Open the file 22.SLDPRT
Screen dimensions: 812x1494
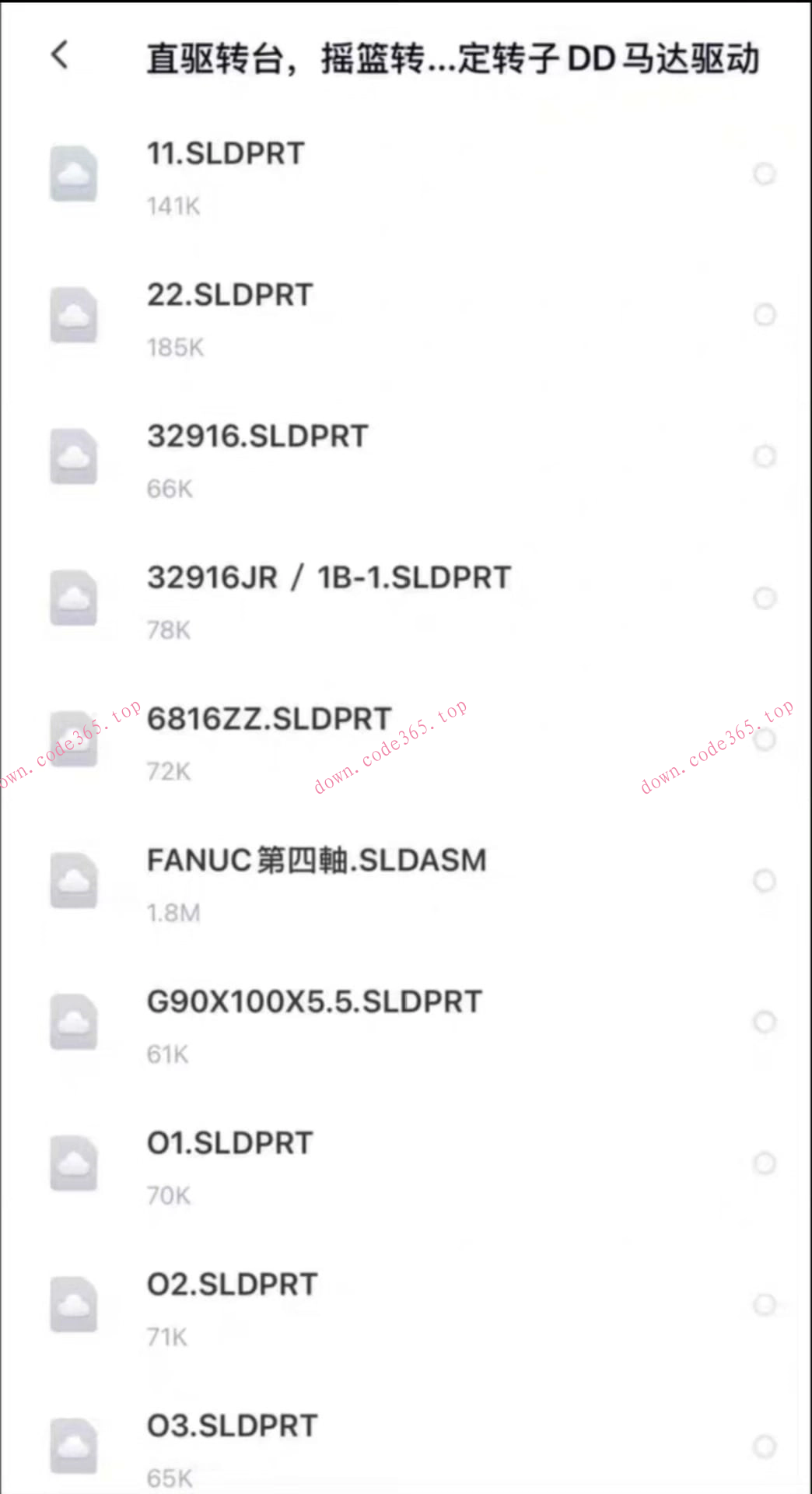pos(230,295)
